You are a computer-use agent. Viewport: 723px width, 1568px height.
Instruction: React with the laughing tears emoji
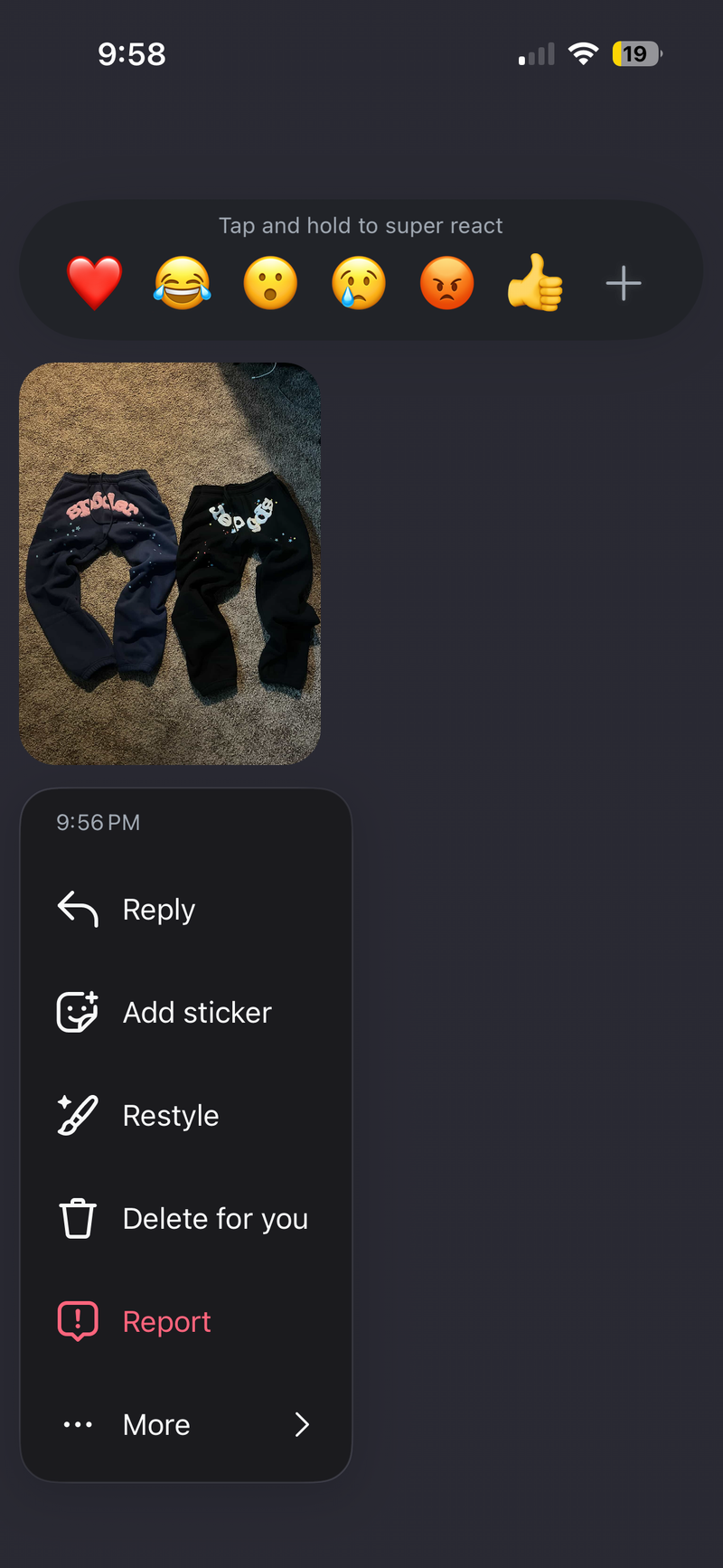(x=182, y=283)
